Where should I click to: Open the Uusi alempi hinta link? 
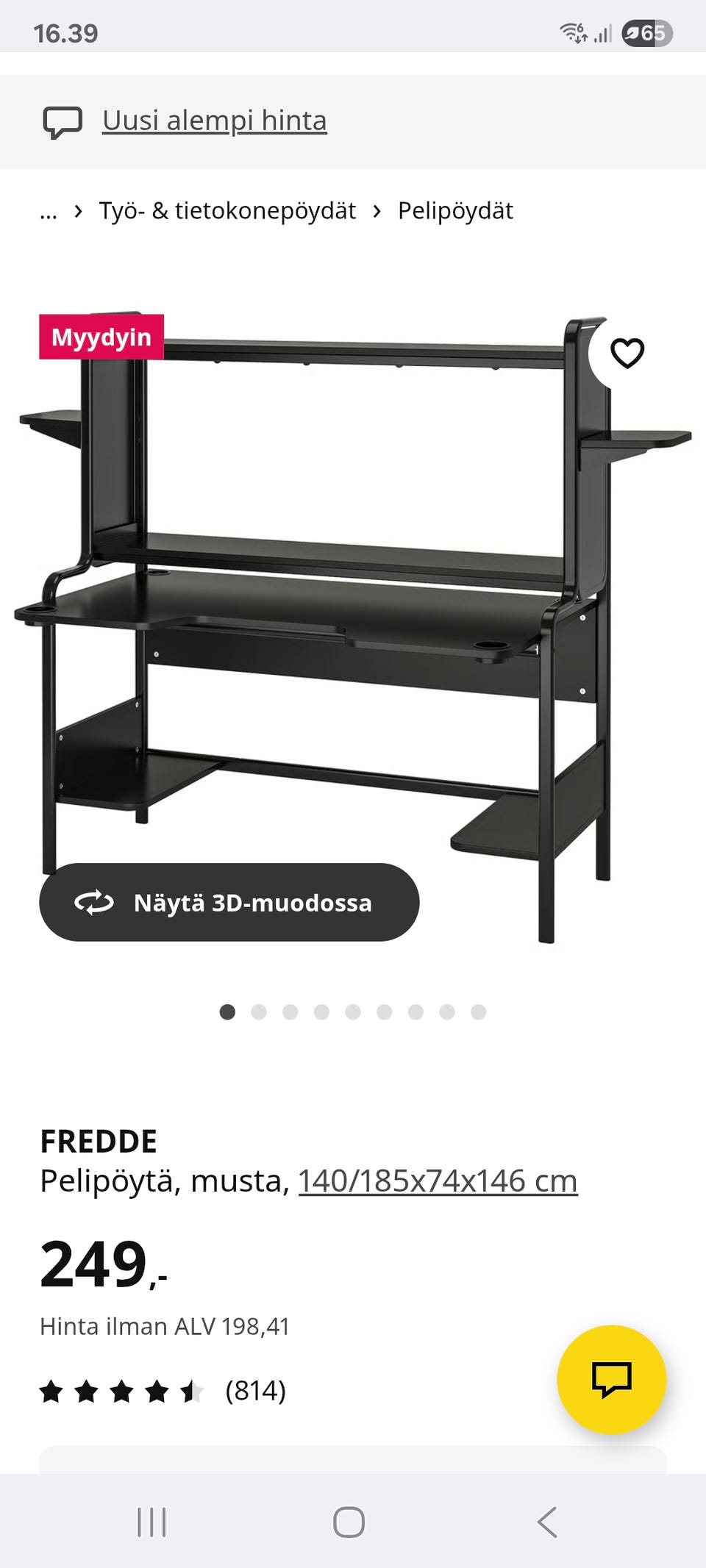[x=214, y=121]
